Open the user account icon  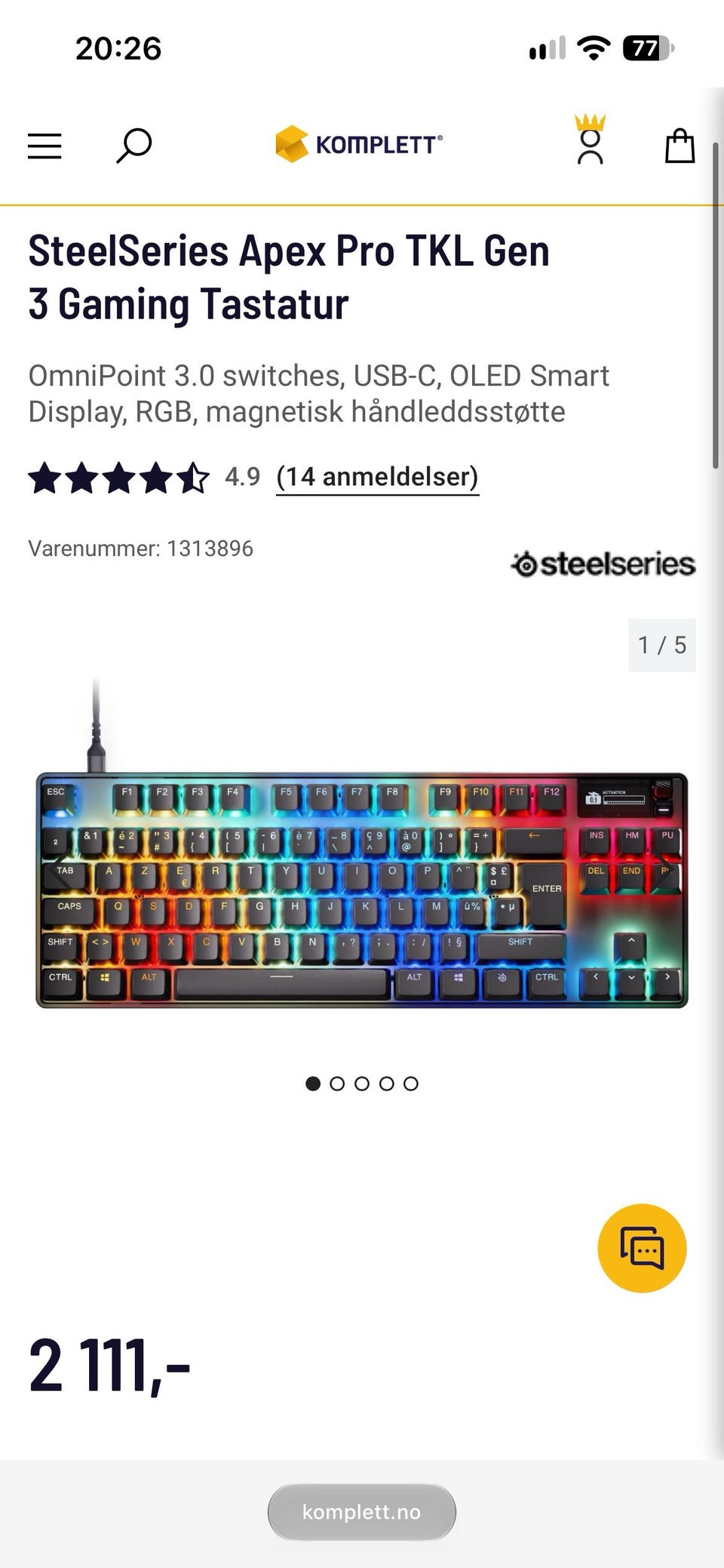tap(591, 140)
